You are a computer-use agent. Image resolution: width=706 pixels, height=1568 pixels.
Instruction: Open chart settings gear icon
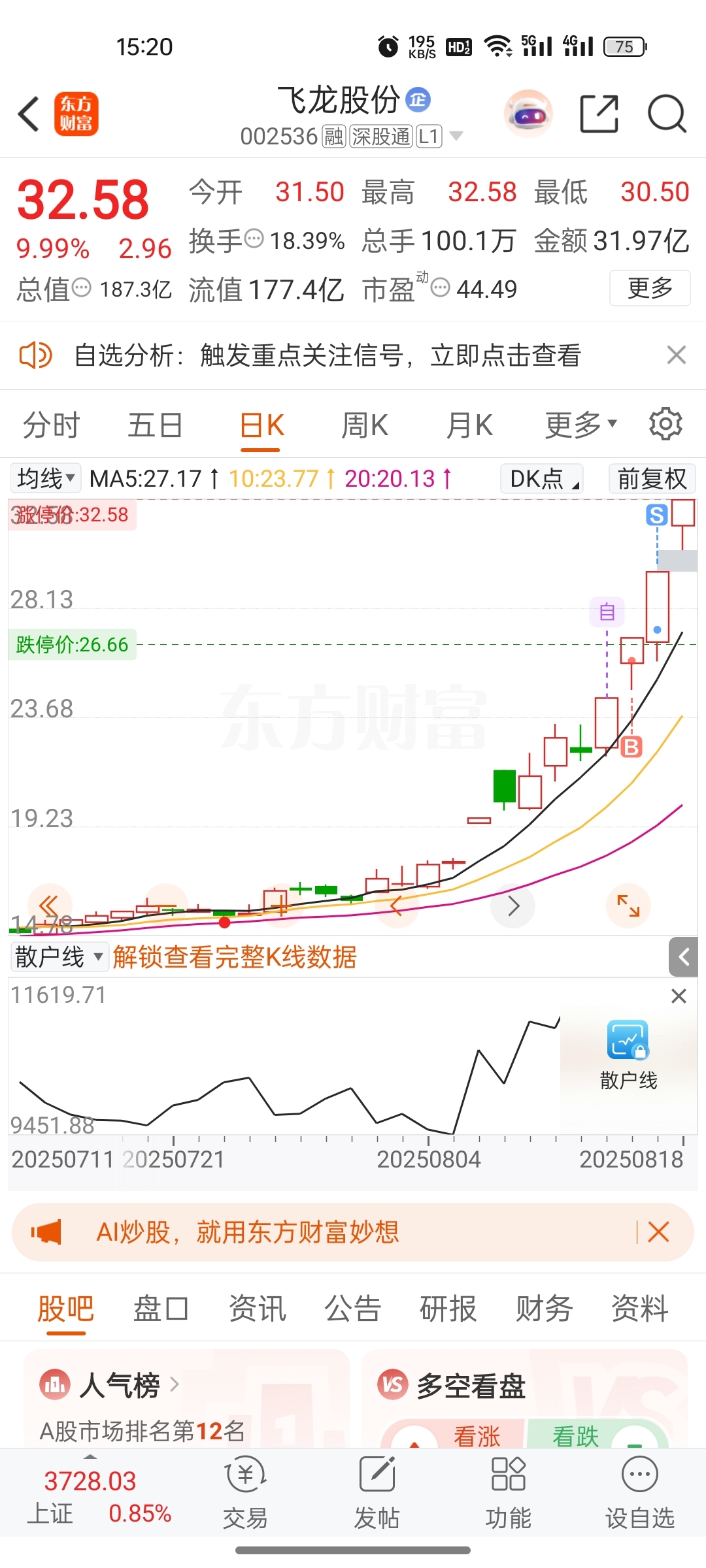pos(665,424)
